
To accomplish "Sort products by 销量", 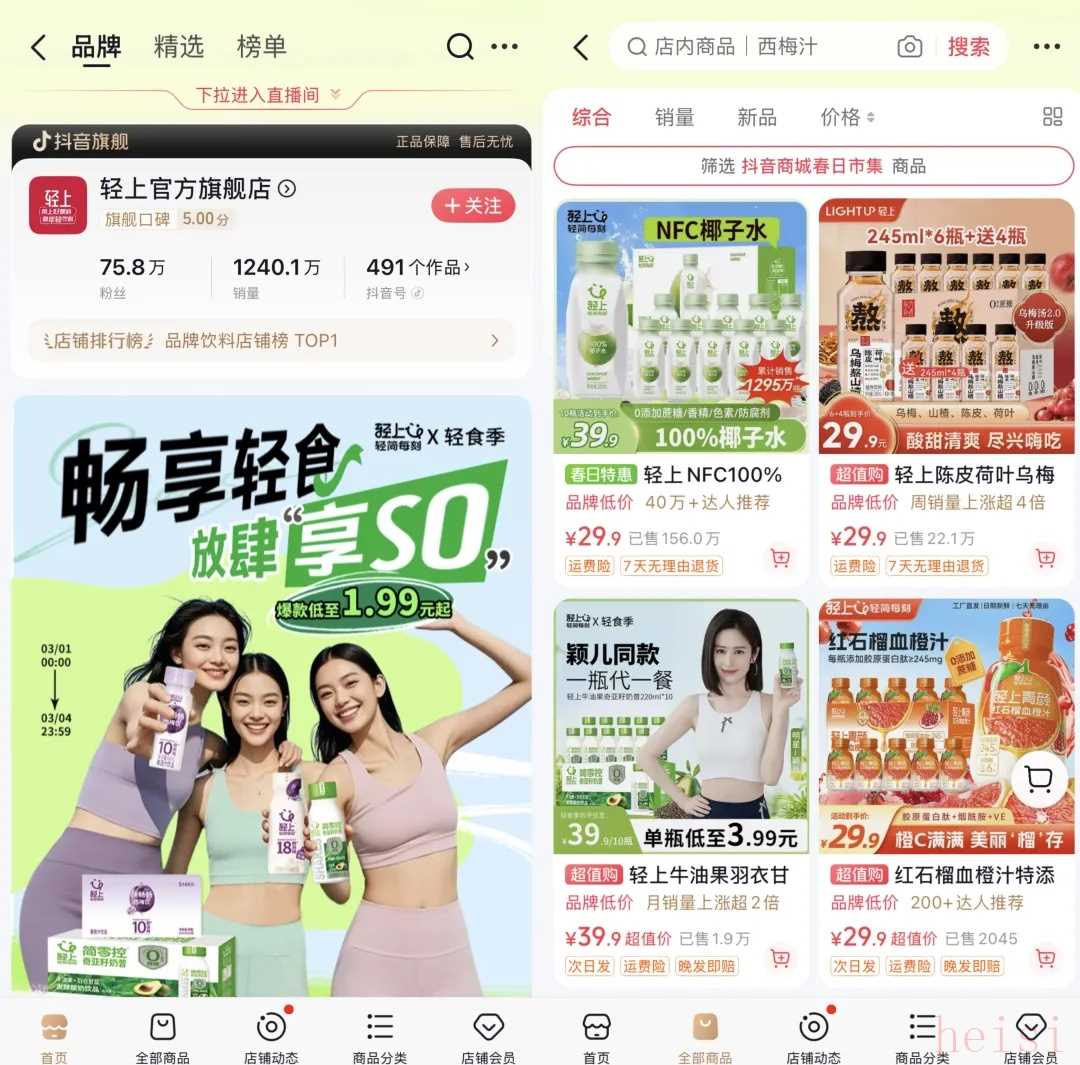I will tap(674, 117).
